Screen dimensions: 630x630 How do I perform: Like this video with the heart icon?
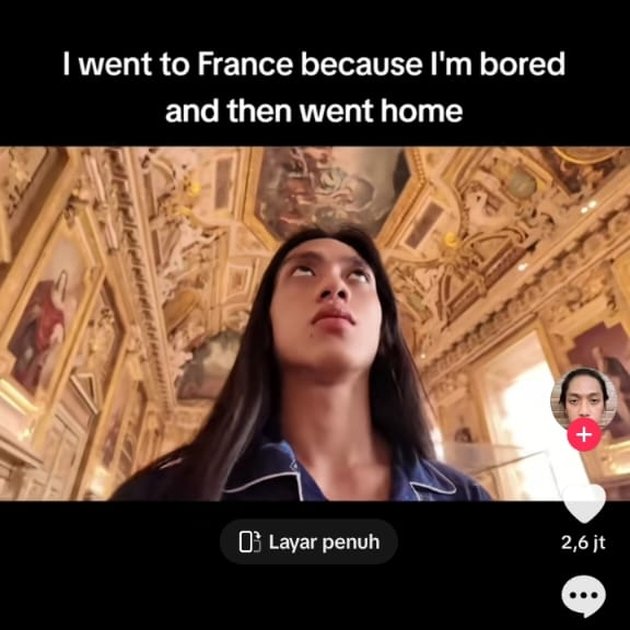[584, 503]
